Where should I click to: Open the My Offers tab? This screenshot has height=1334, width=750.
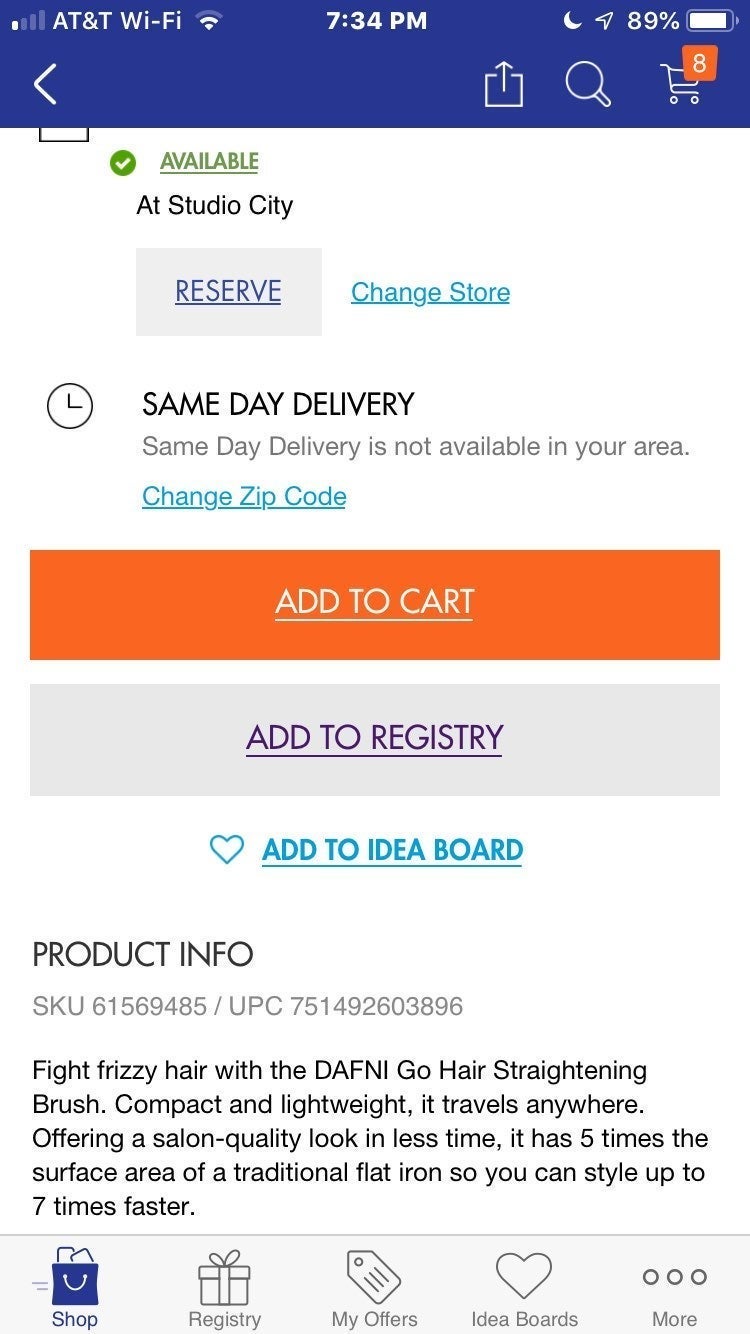pos(375,1287)
